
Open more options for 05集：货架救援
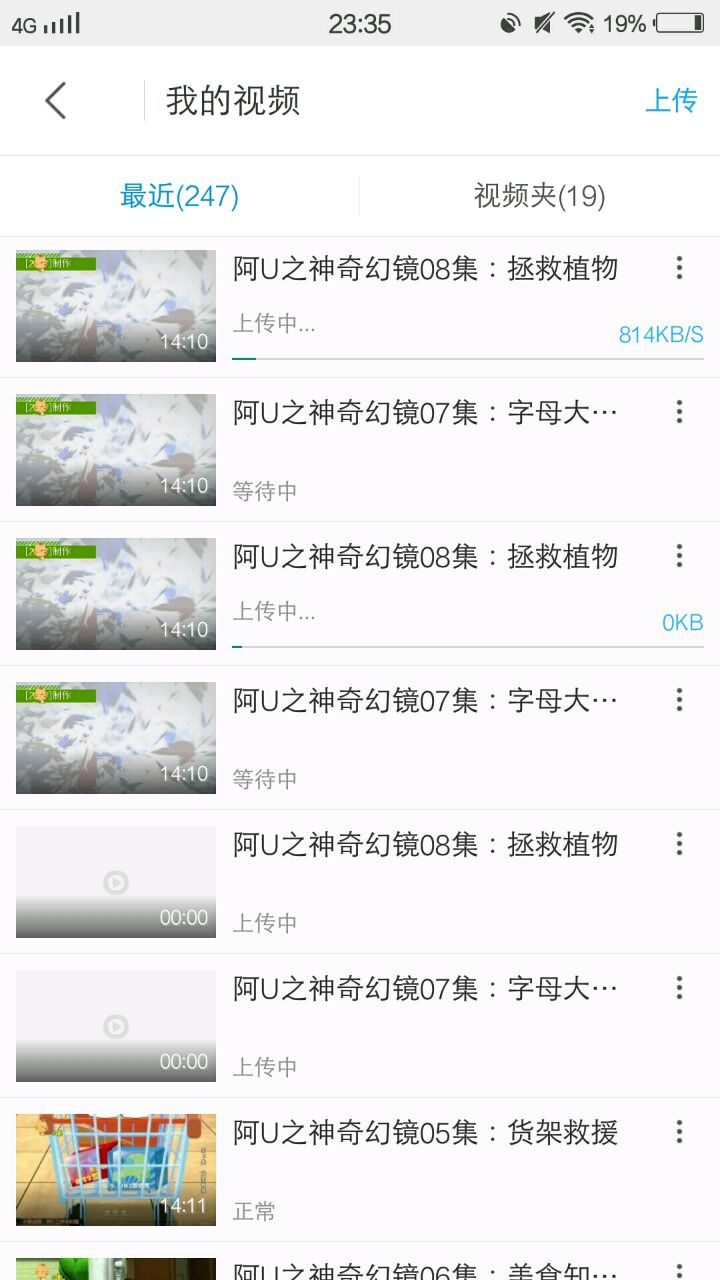(x=679, y=1131)
